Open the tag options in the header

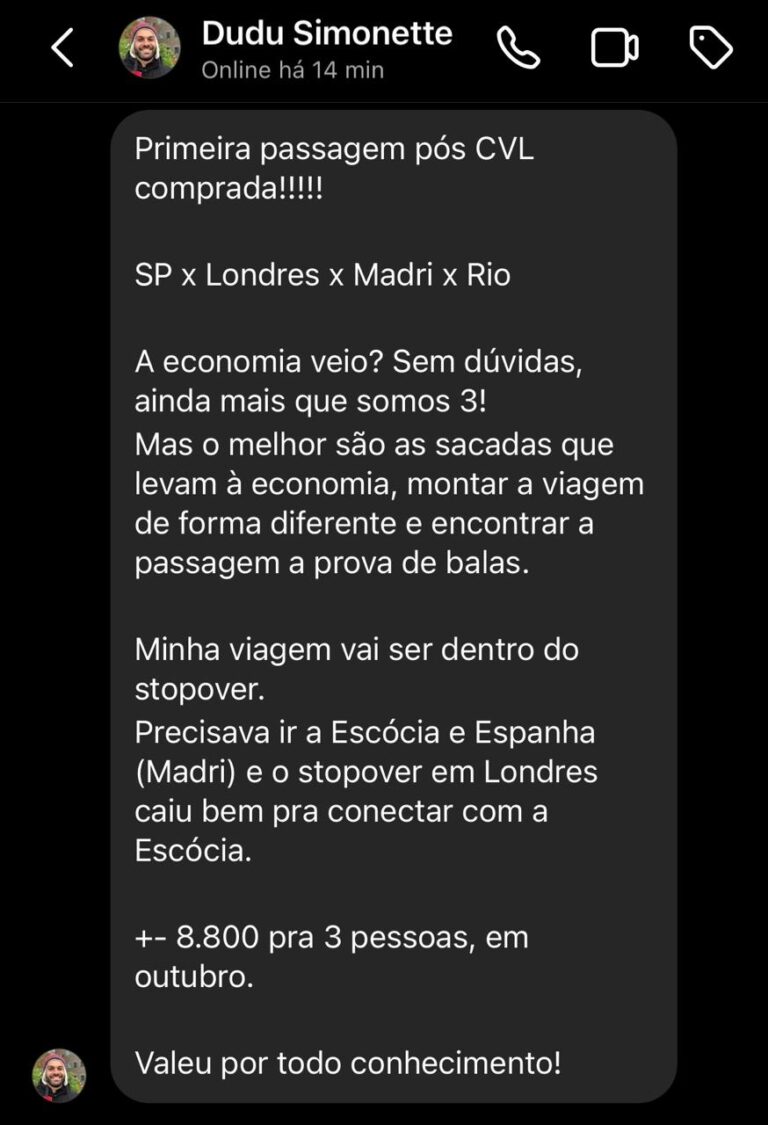click(712, 45)
